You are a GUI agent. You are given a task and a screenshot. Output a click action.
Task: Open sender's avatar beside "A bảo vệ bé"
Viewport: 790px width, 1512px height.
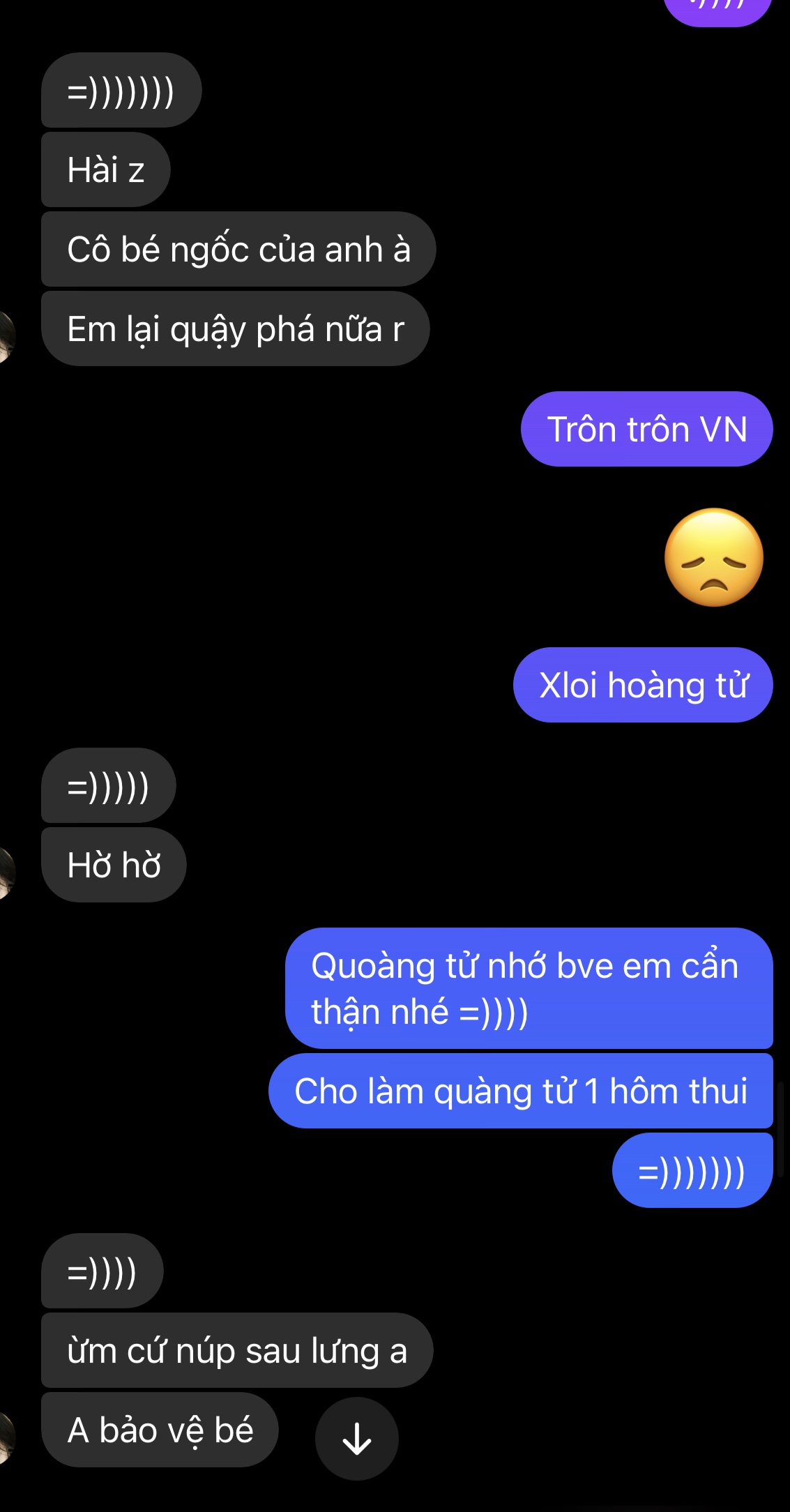6,1437
